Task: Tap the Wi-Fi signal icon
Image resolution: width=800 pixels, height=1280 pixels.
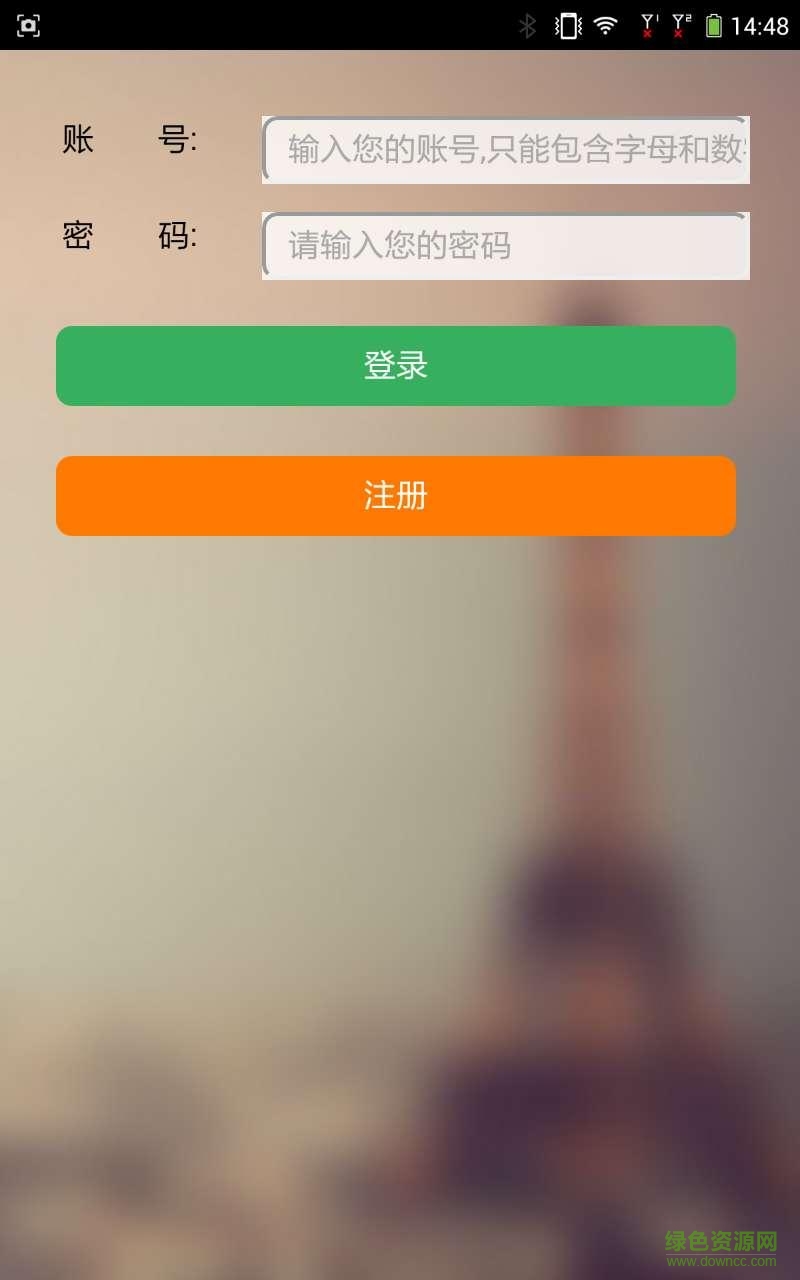Action: click(x=607, y=24)
